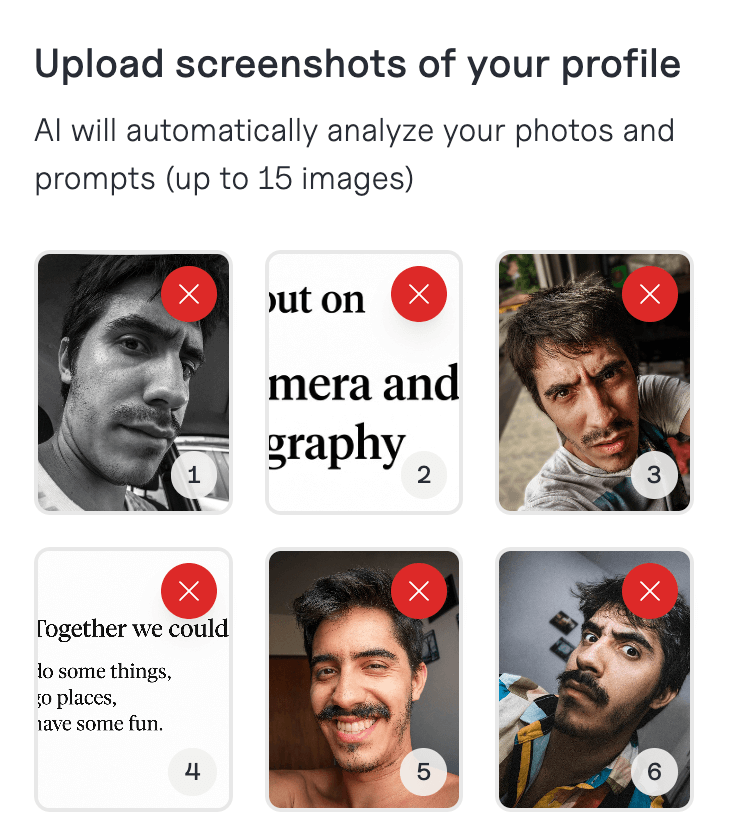Image resolution: width=730 pixels, height=836 pixels.
Task: Remove uploaded screenshot number 2
Action: pos(419,294)
